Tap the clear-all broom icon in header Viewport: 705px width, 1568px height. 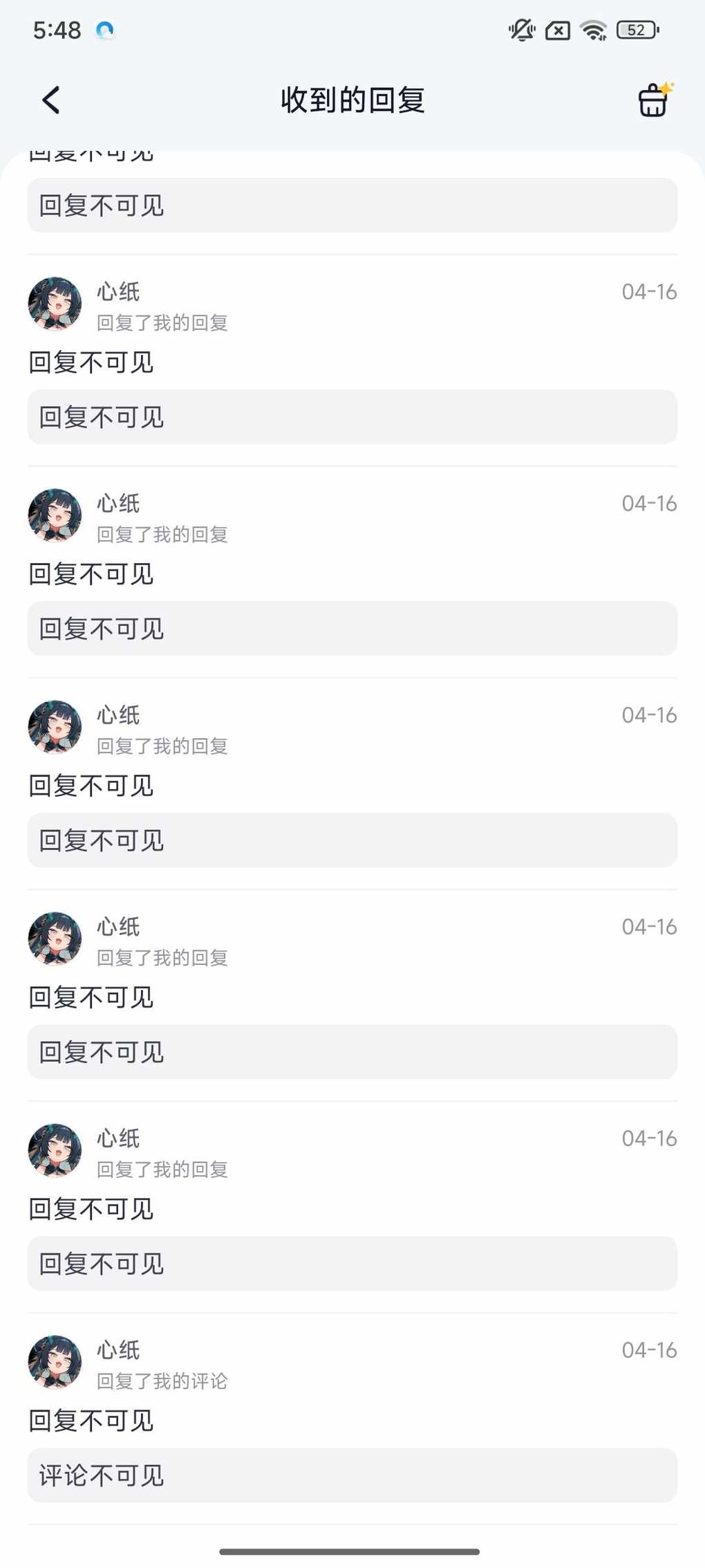(654, 100)
